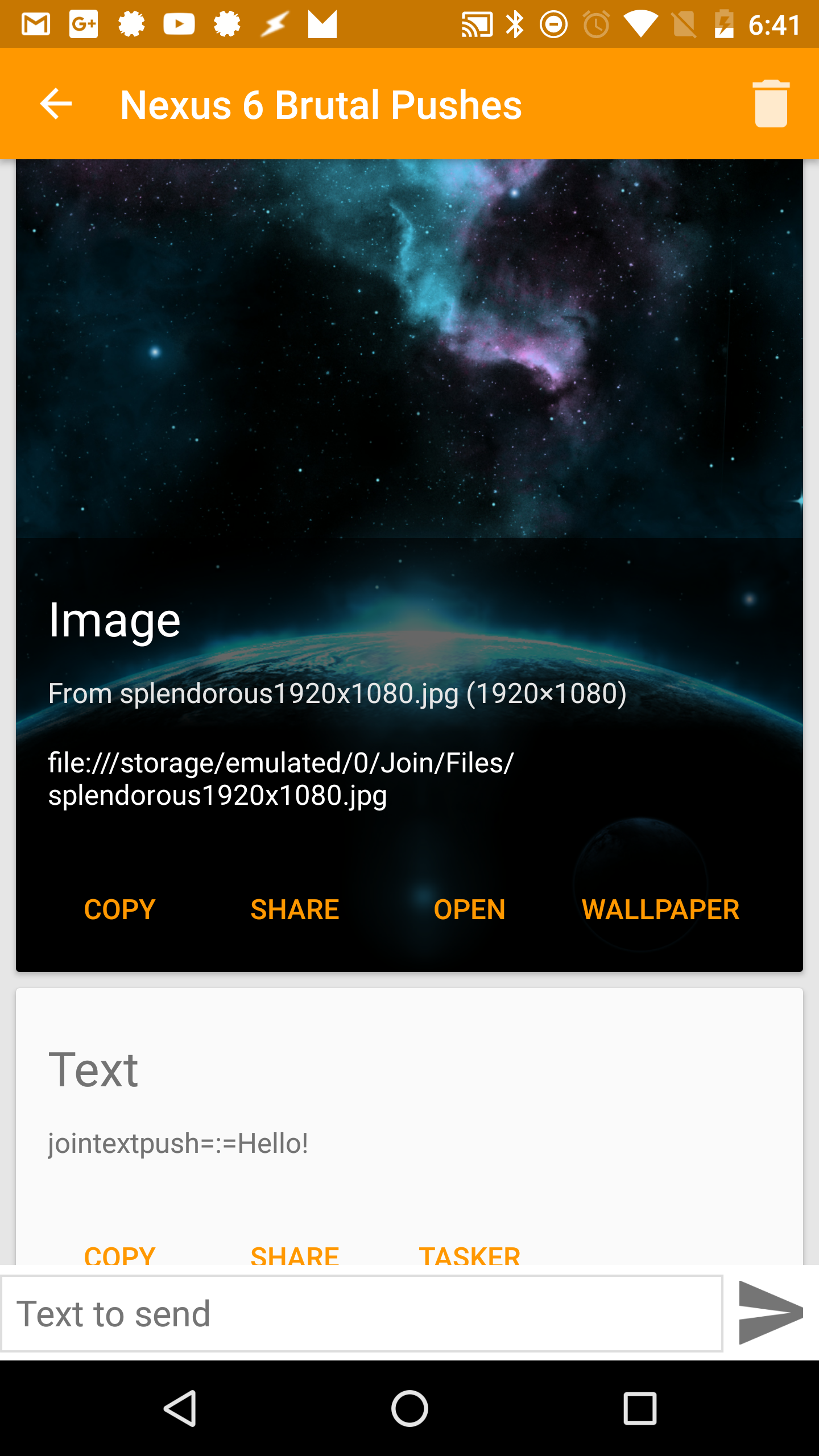Share the Hello text push
The height and width of the screenshot is (1456, 819).
(295, 1254)
